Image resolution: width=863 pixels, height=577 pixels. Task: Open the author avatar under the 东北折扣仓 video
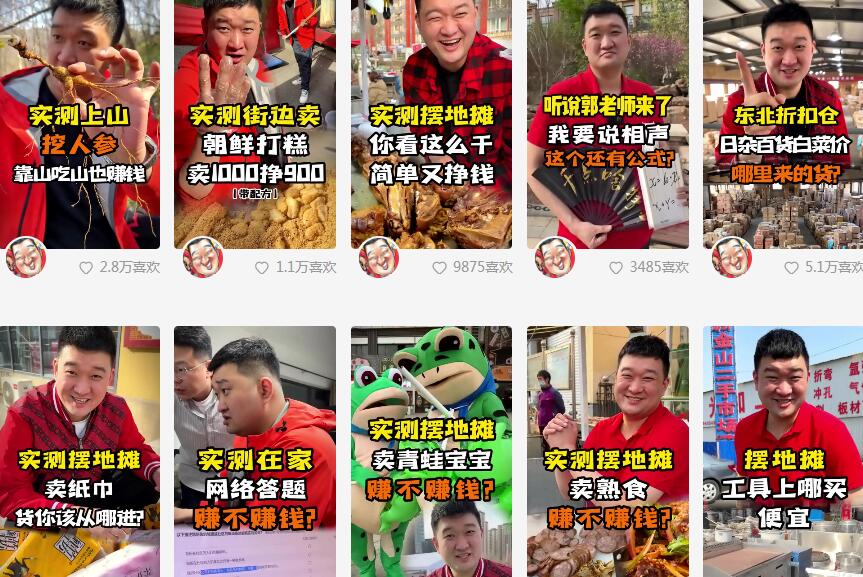(x=732, y=258)
